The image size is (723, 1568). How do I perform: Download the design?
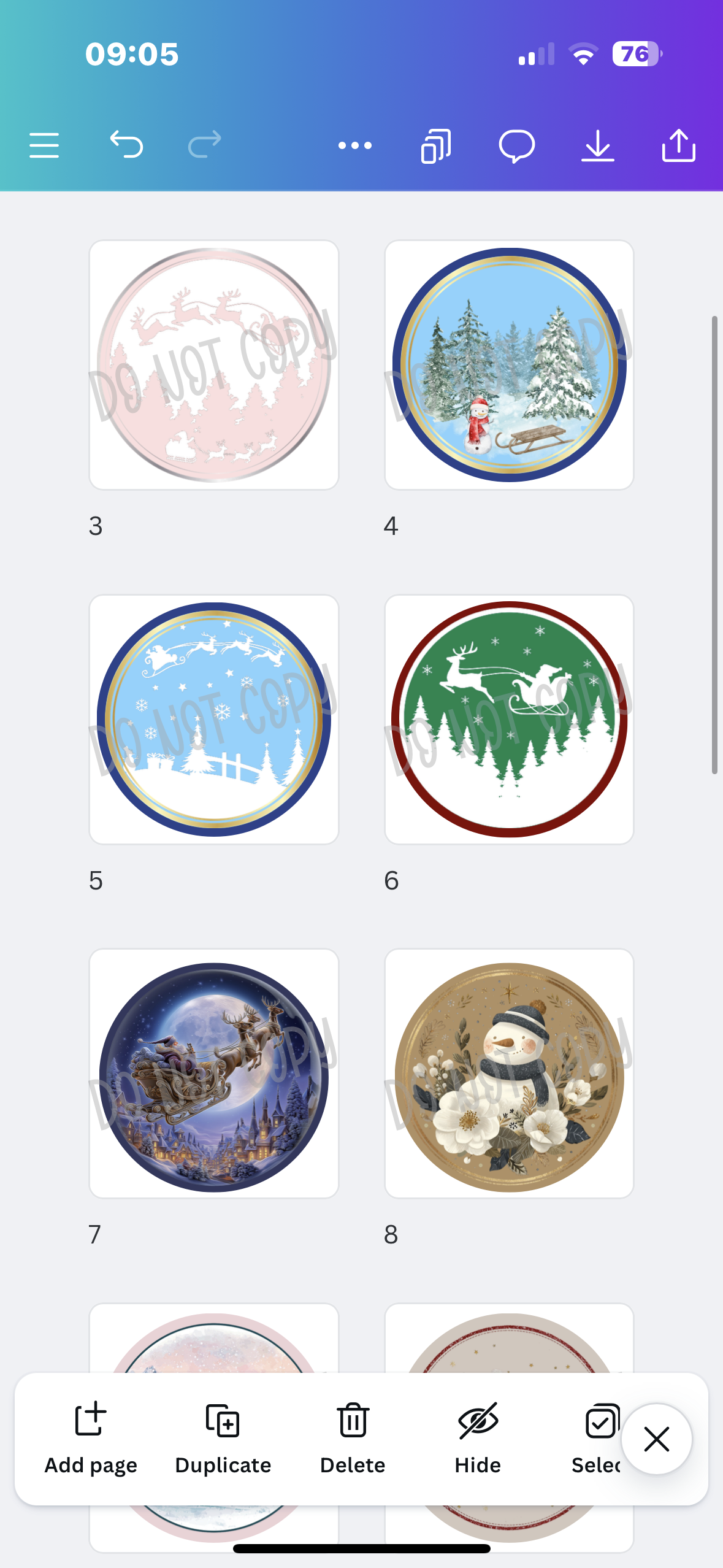598,145
